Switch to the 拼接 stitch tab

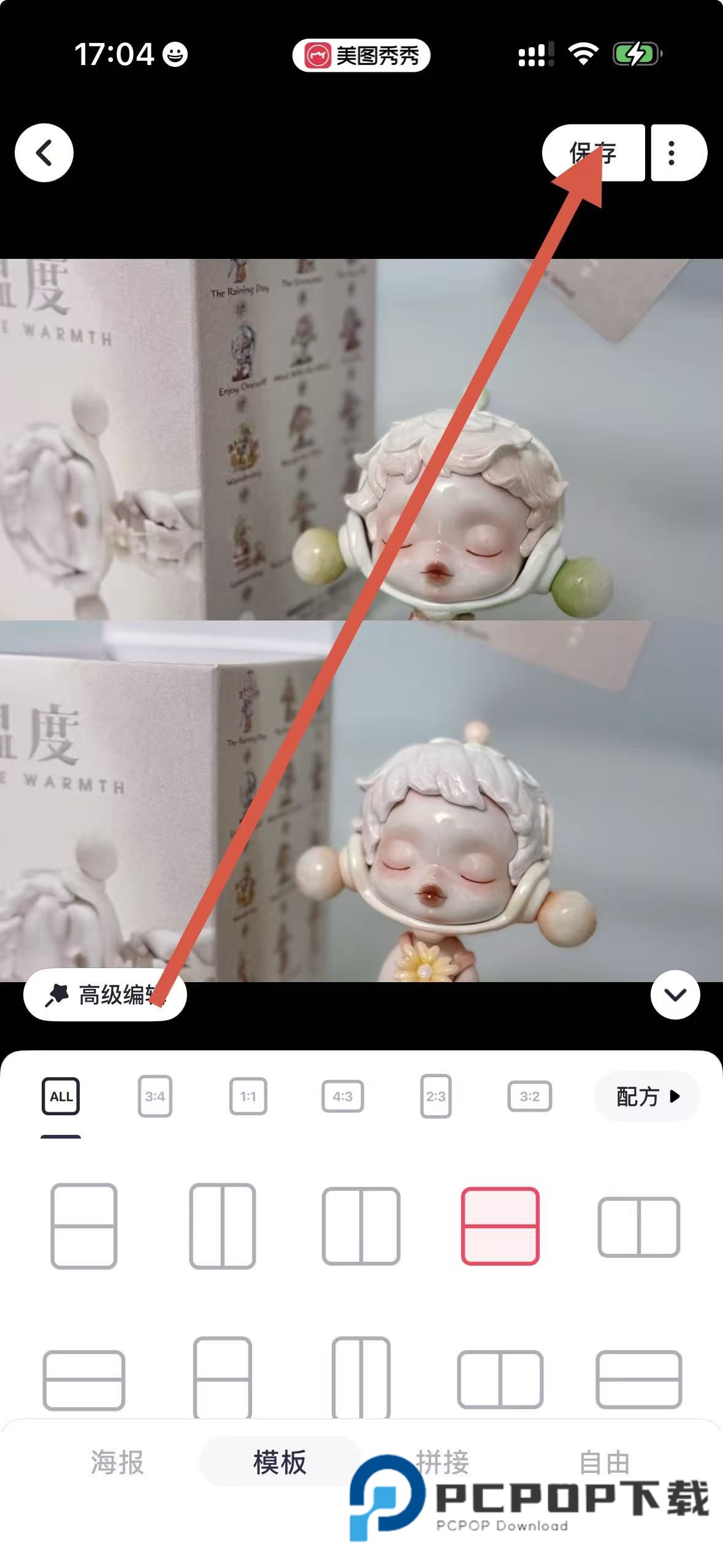click(443, 1462)
